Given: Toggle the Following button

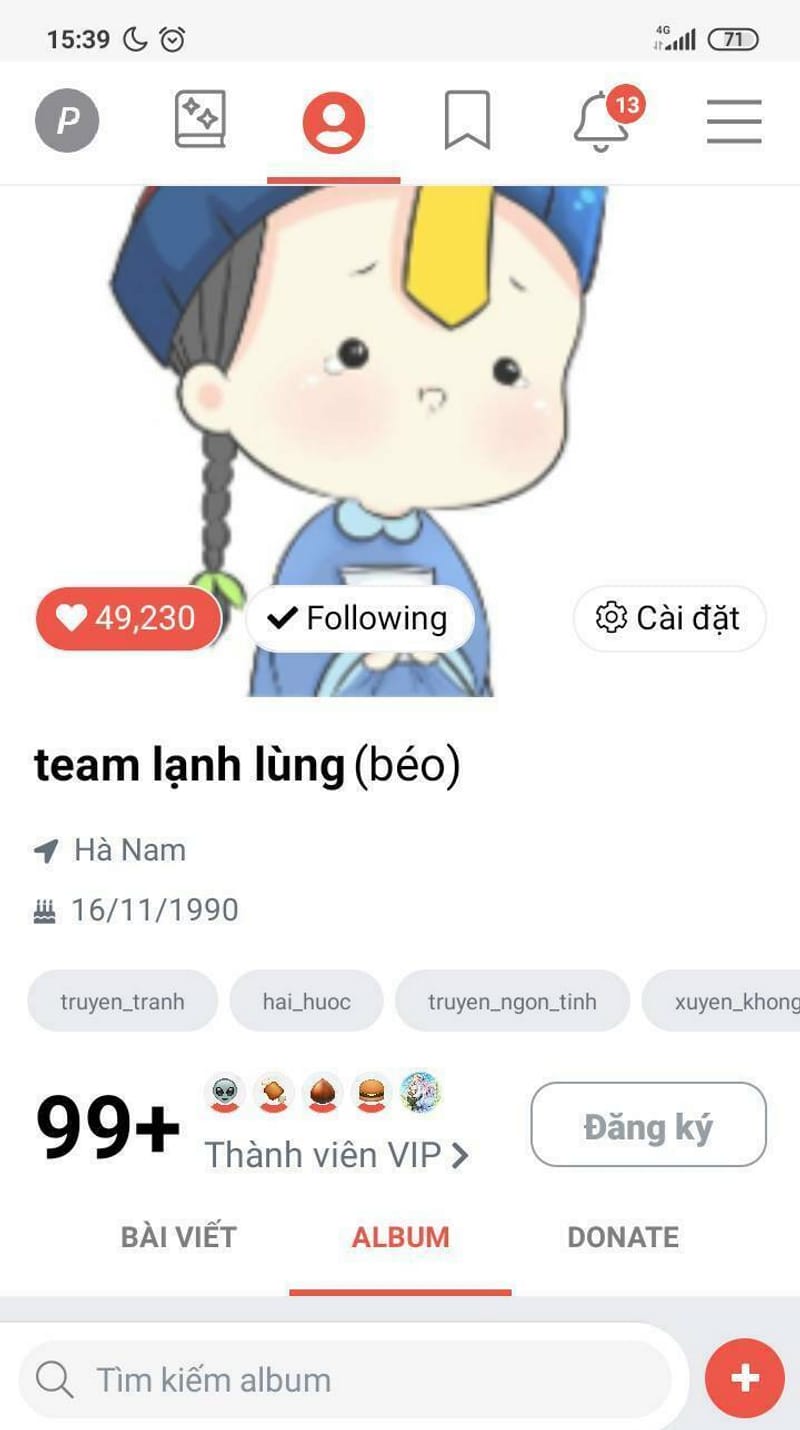Looking at the screenshot, I should click(359, 618).
